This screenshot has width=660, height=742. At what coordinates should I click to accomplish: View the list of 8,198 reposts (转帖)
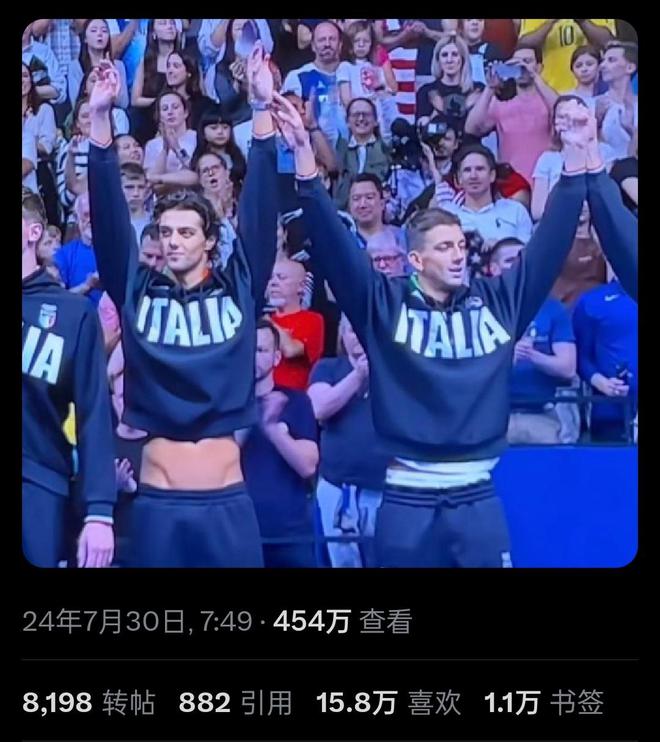(89, 702)
